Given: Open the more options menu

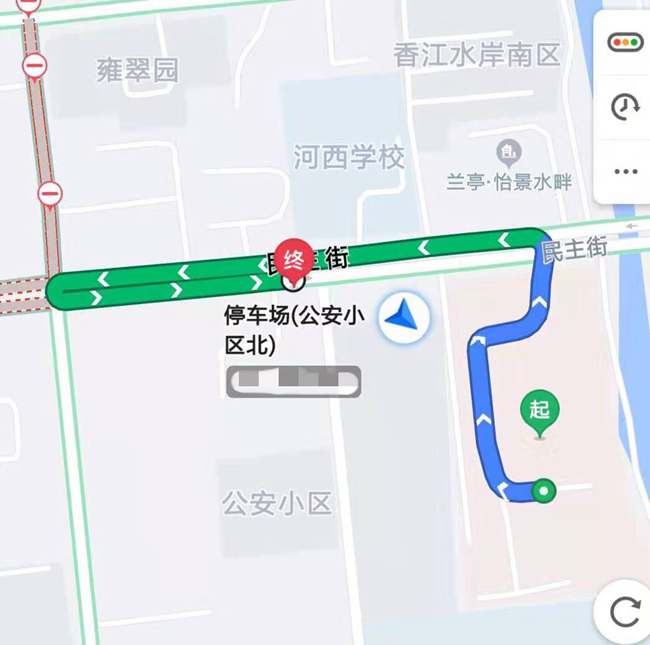Looking at the screenshot, I should (x=625, y=171).
